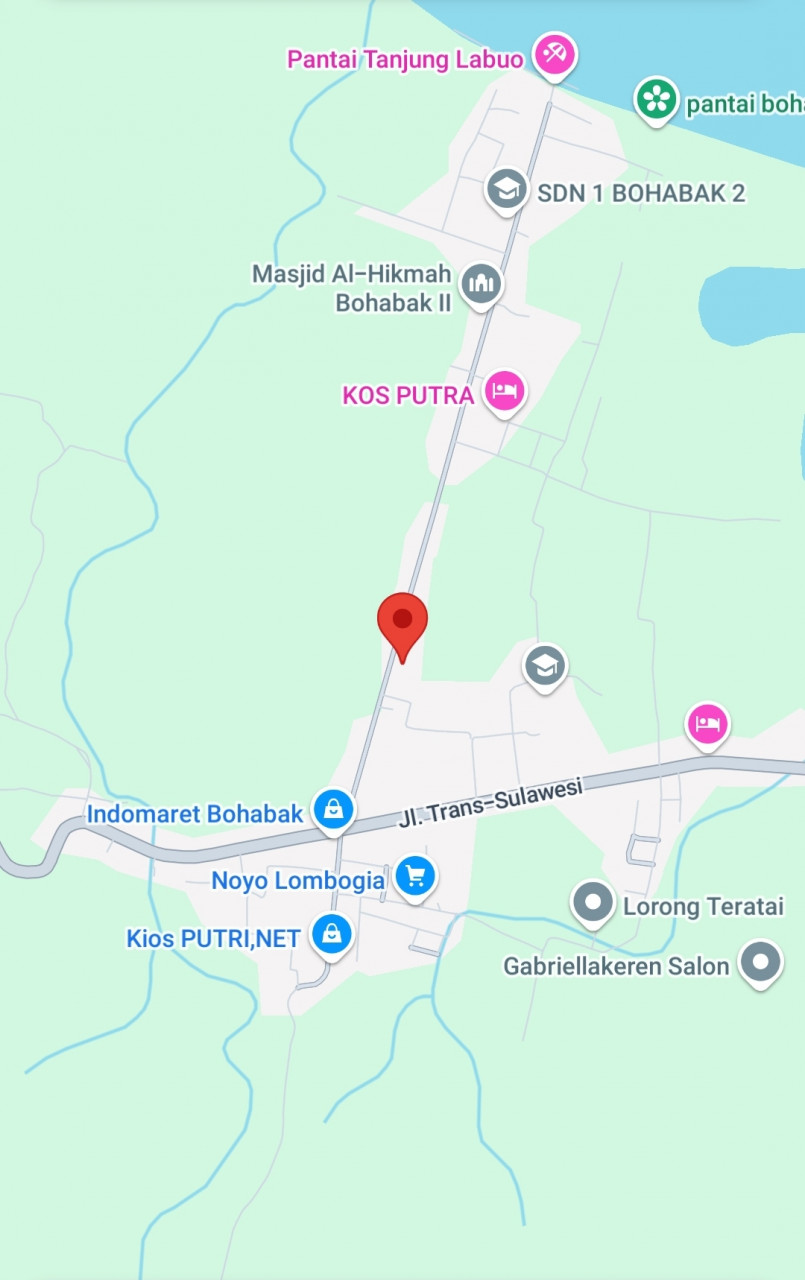Screen dimensions: 805x1280
Task: Open Kios PUTRI,NET shop marker
Action: pyautogui.click(x=331, y=934)
